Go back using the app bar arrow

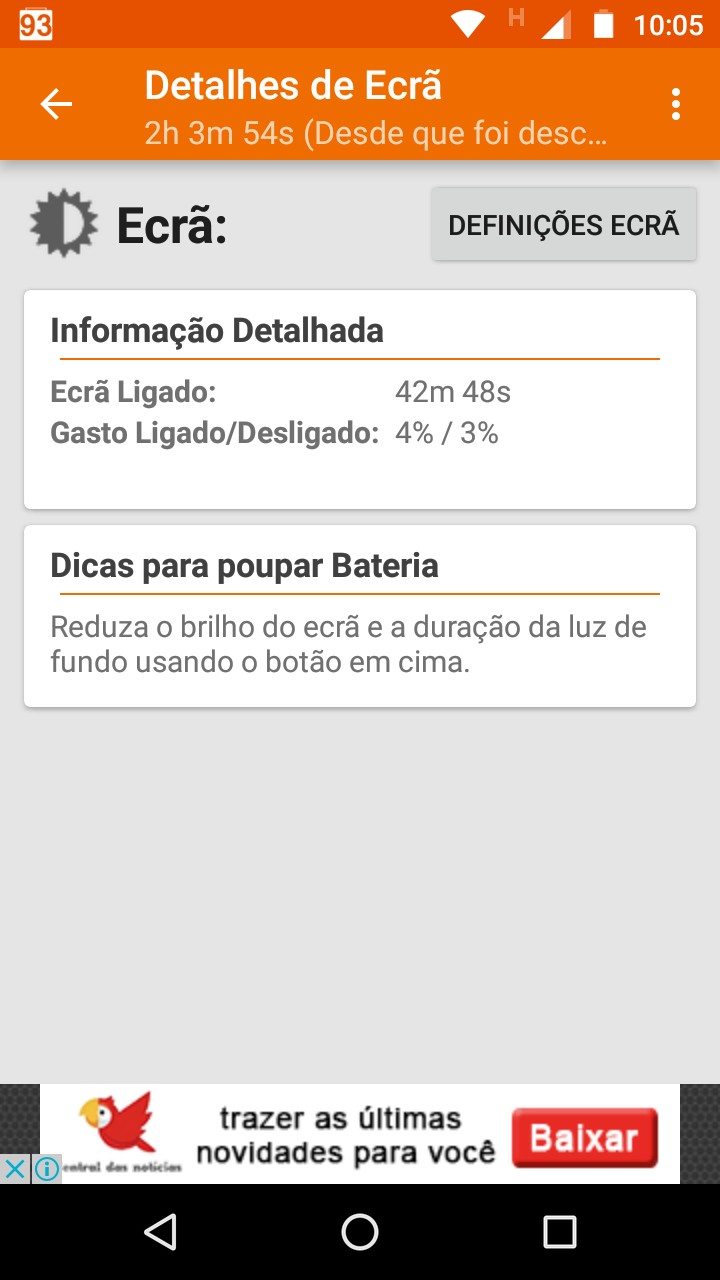tap(56, 104)
